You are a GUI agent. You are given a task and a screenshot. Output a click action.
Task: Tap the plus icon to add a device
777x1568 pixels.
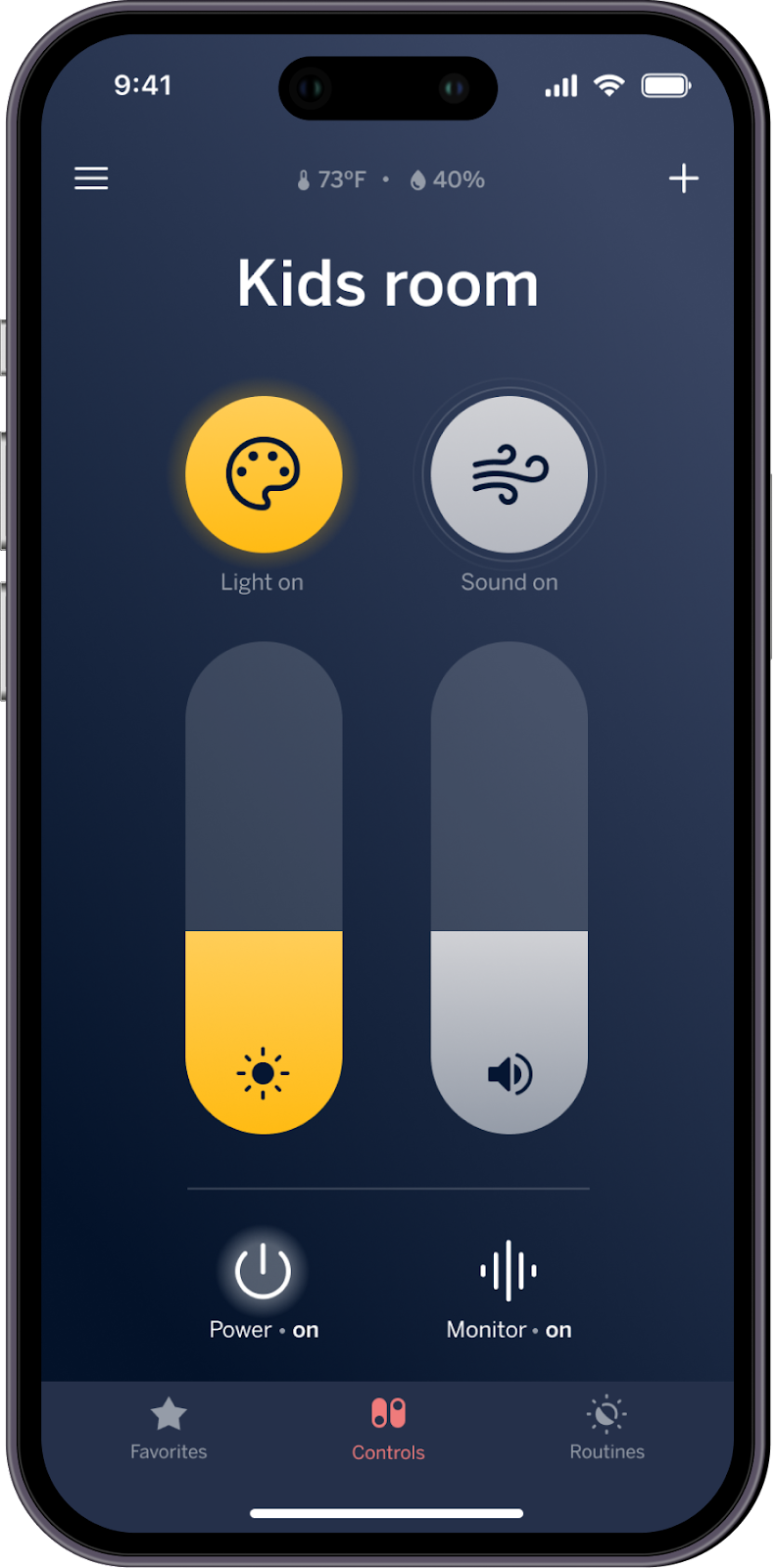tap(683, 178)
